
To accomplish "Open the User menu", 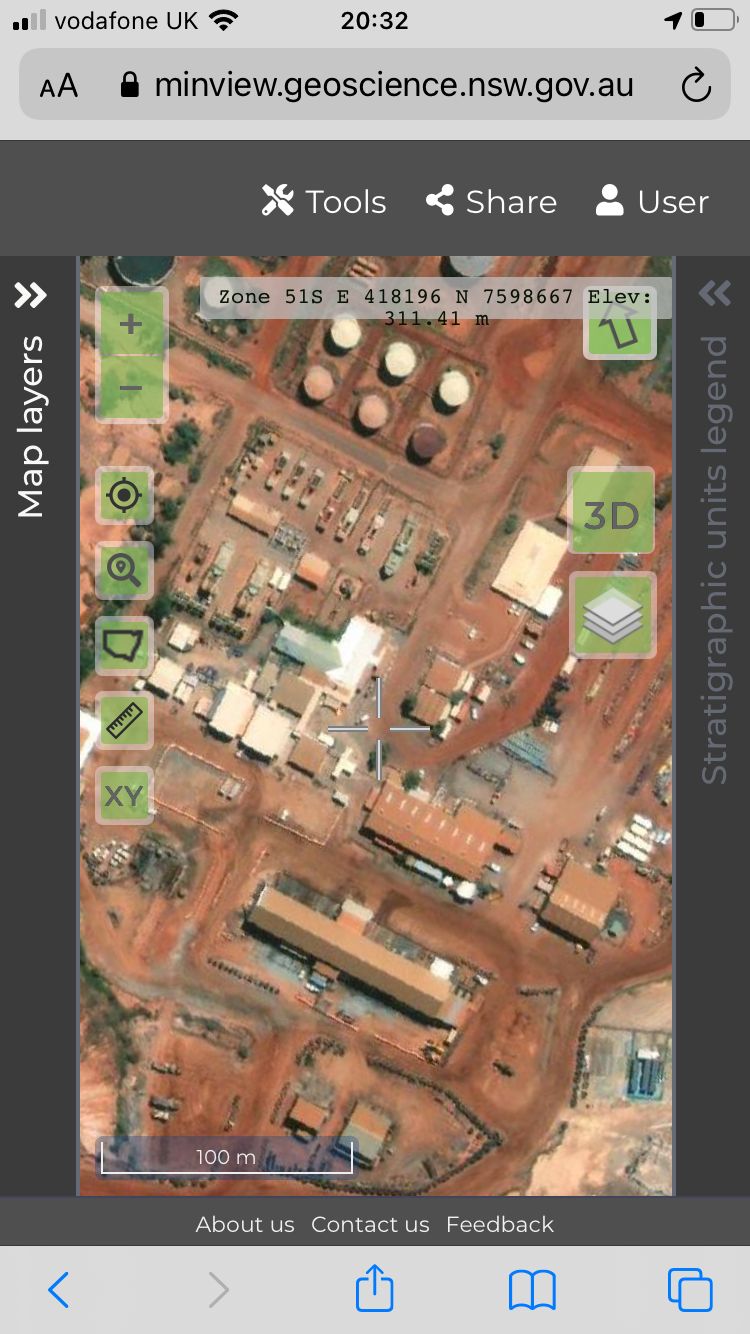I will click(652, 201).
